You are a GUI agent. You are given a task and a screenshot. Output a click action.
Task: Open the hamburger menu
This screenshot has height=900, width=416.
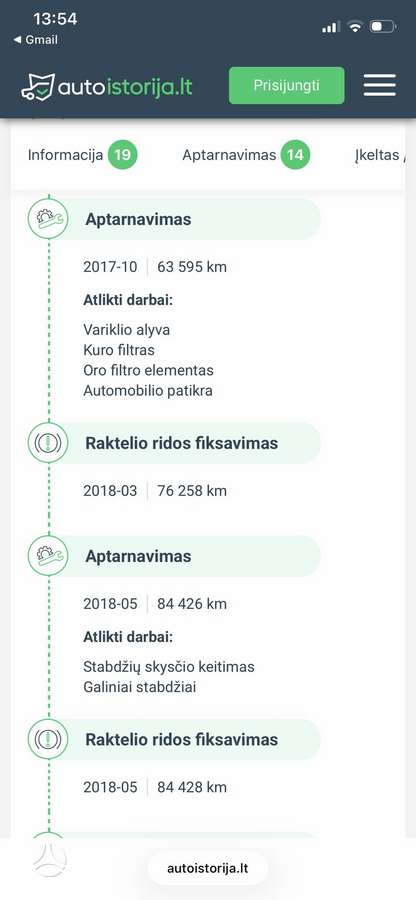tap(379, 86)
